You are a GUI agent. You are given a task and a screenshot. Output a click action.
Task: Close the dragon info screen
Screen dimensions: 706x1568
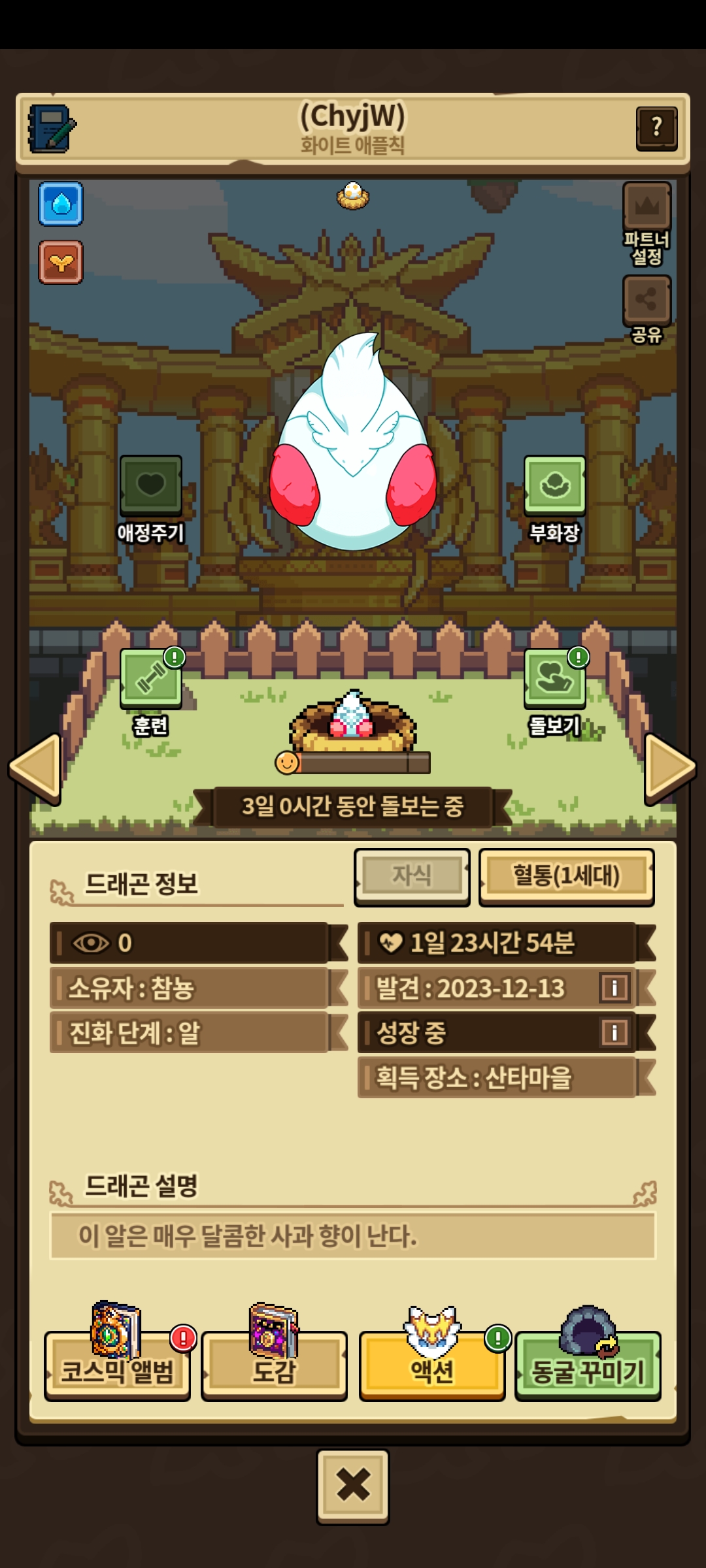[x=353, y=1486]
